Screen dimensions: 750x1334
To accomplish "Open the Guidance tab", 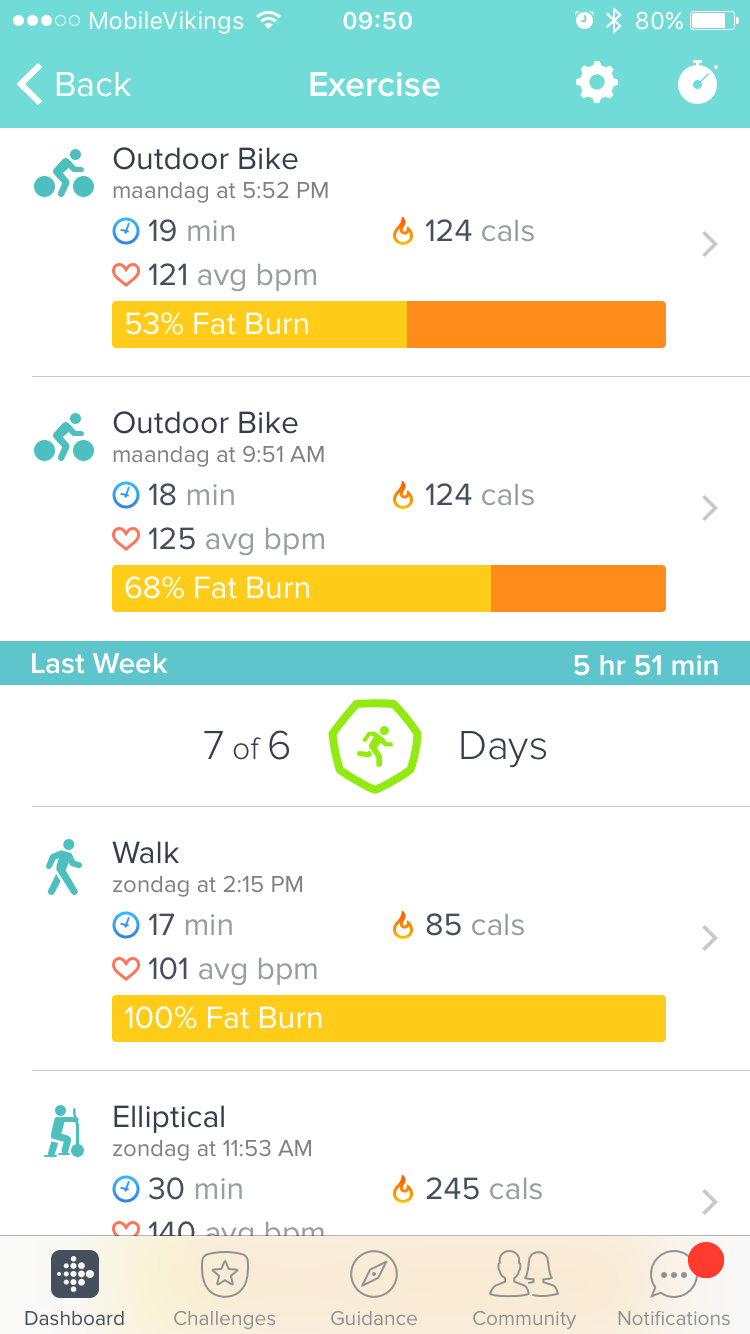I will click(374, 1286).
